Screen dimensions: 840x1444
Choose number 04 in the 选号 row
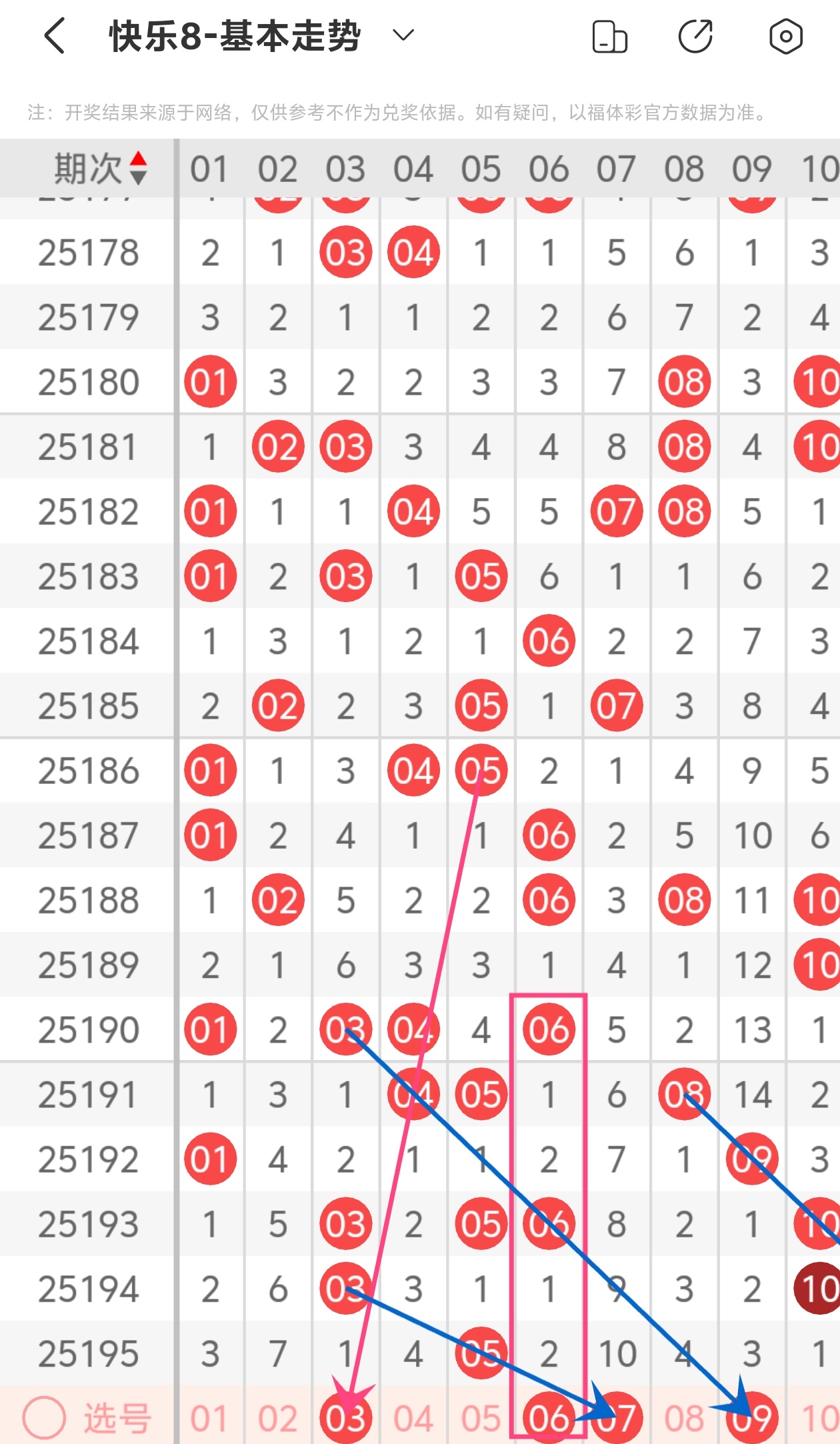(413, 1417)
